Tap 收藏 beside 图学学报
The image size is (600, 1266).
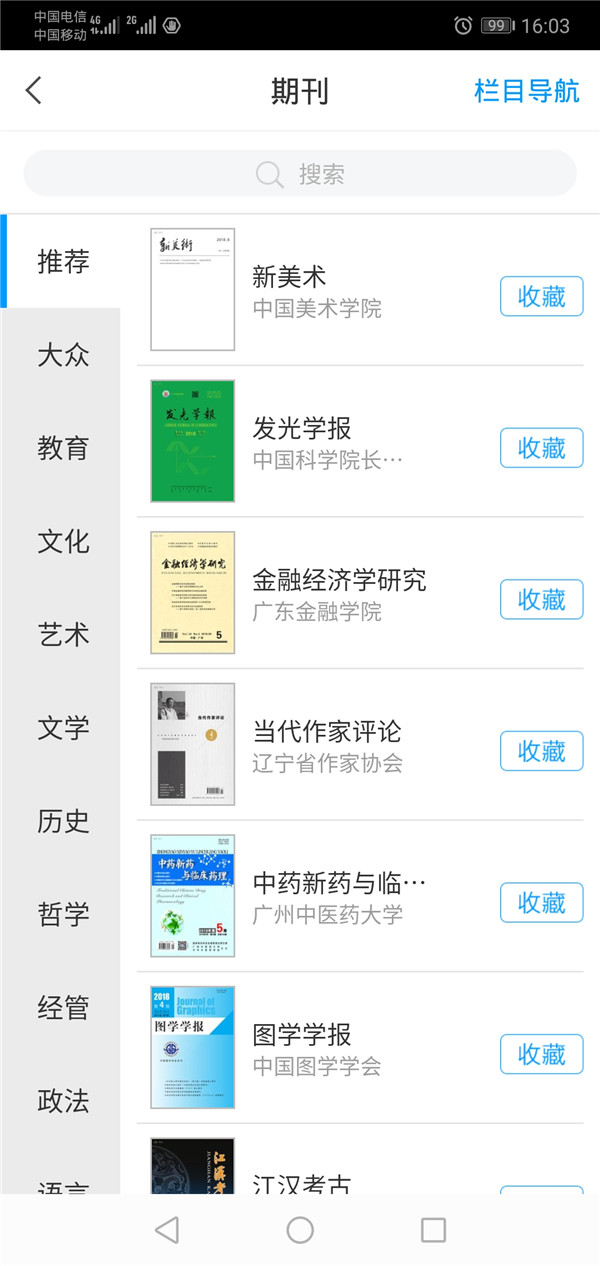(x=541, y=1055)
